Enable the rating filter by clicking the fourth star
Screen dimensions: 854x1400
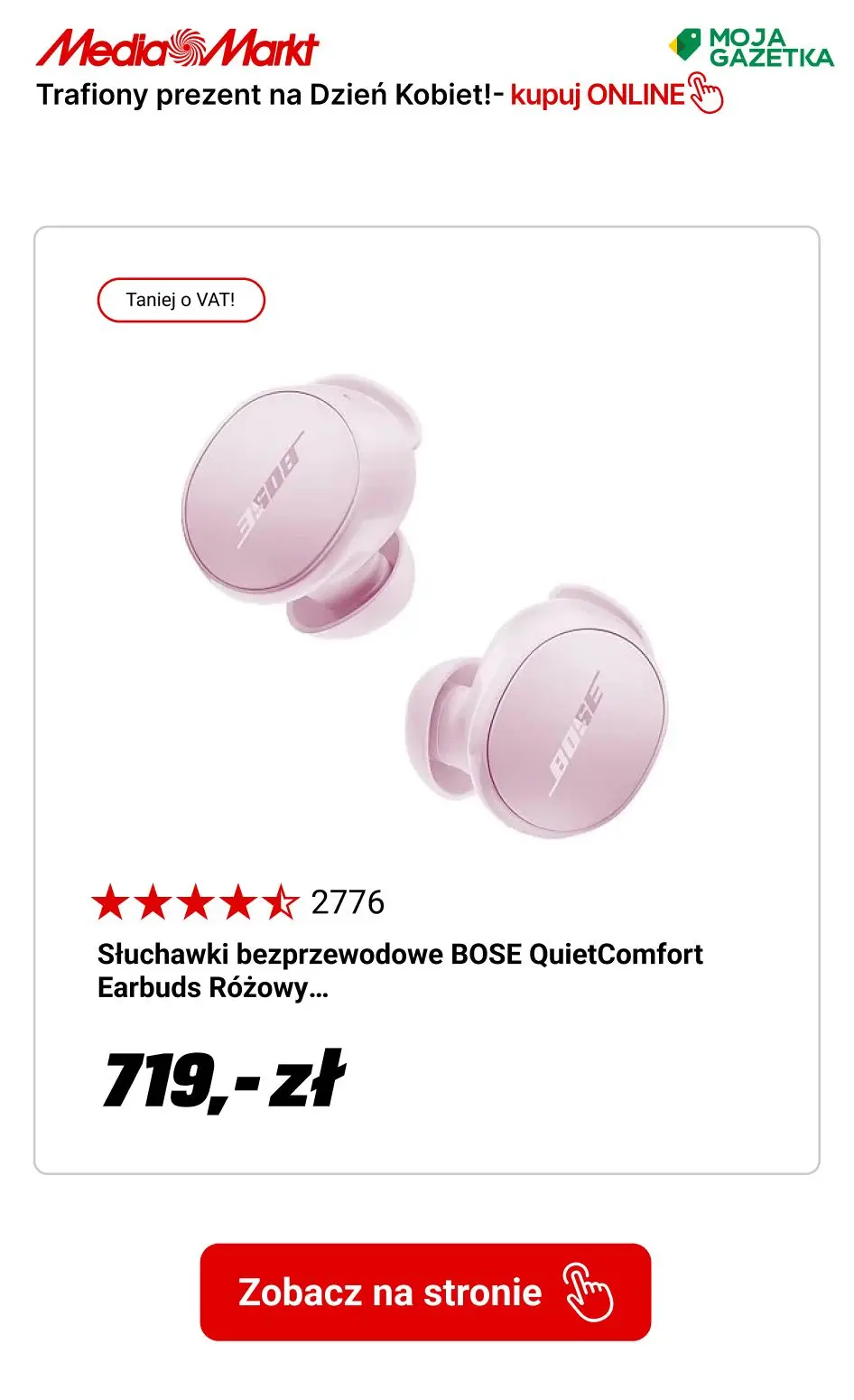click(240, 901)
